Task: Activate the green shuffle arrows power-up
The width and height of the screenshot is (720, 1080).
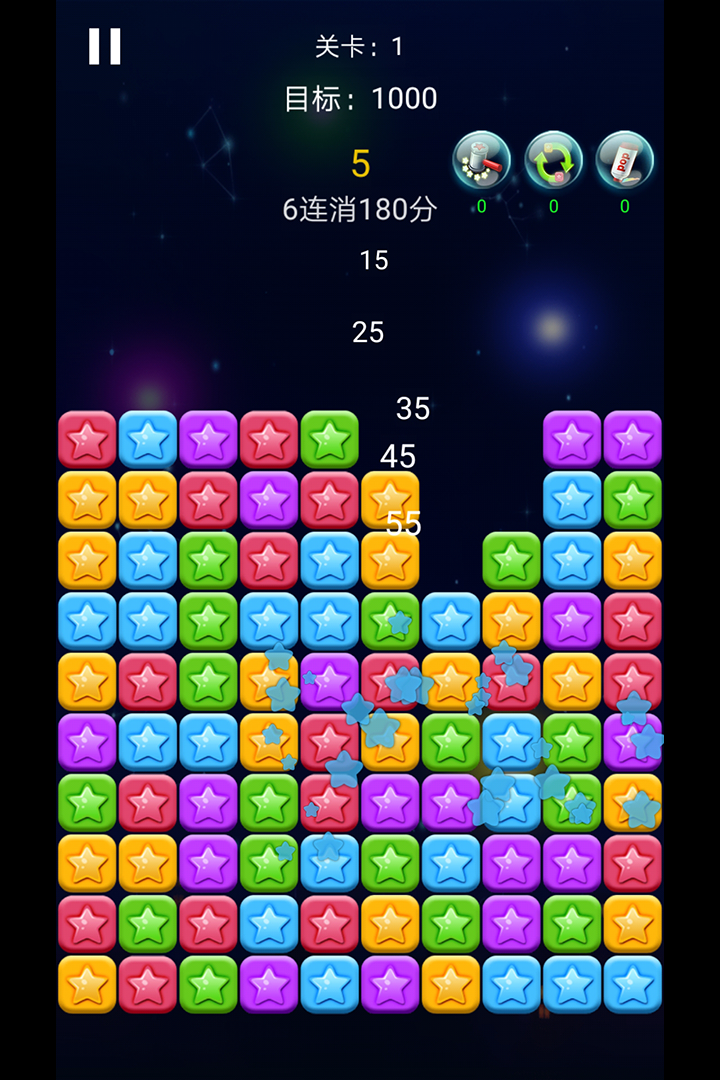Action: [x=553, y=160]
